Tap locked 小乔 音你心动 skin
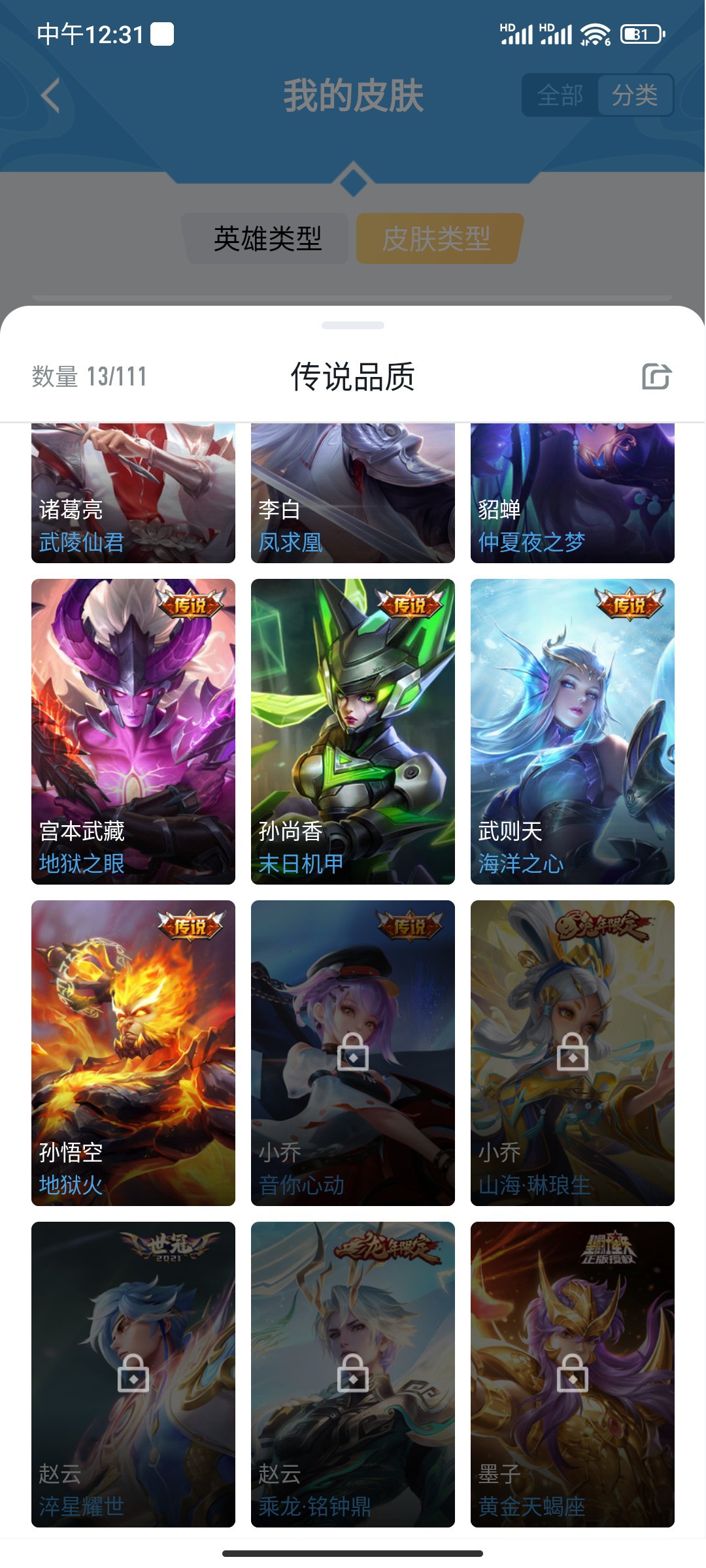Viewport: 706px width, 1568px height. click(x=353, y=1053)
